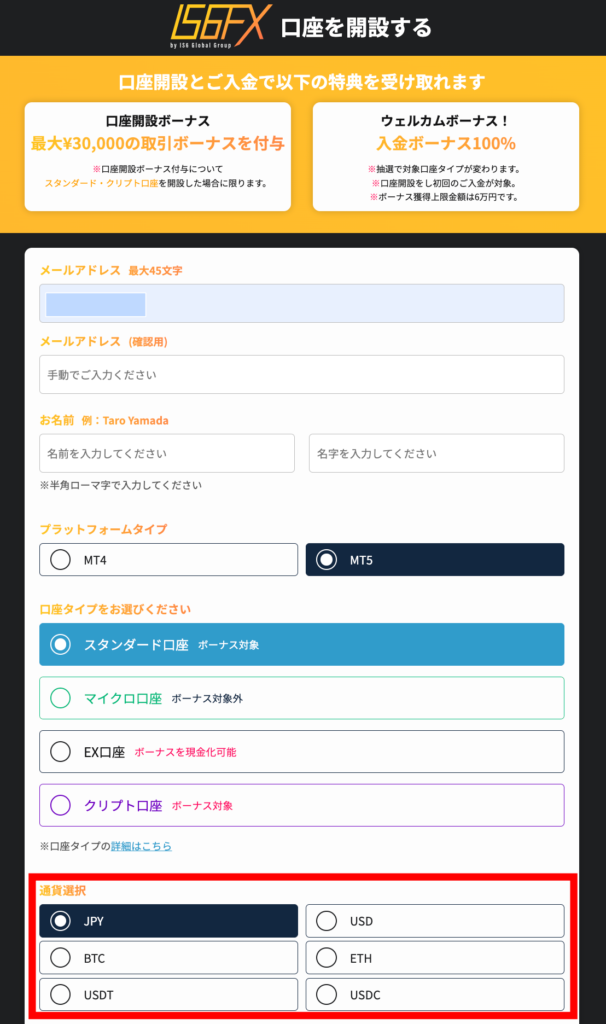Open the 詳細はこちら account type details link
The height and width of the screenshot is (1024, 606).
141,846
